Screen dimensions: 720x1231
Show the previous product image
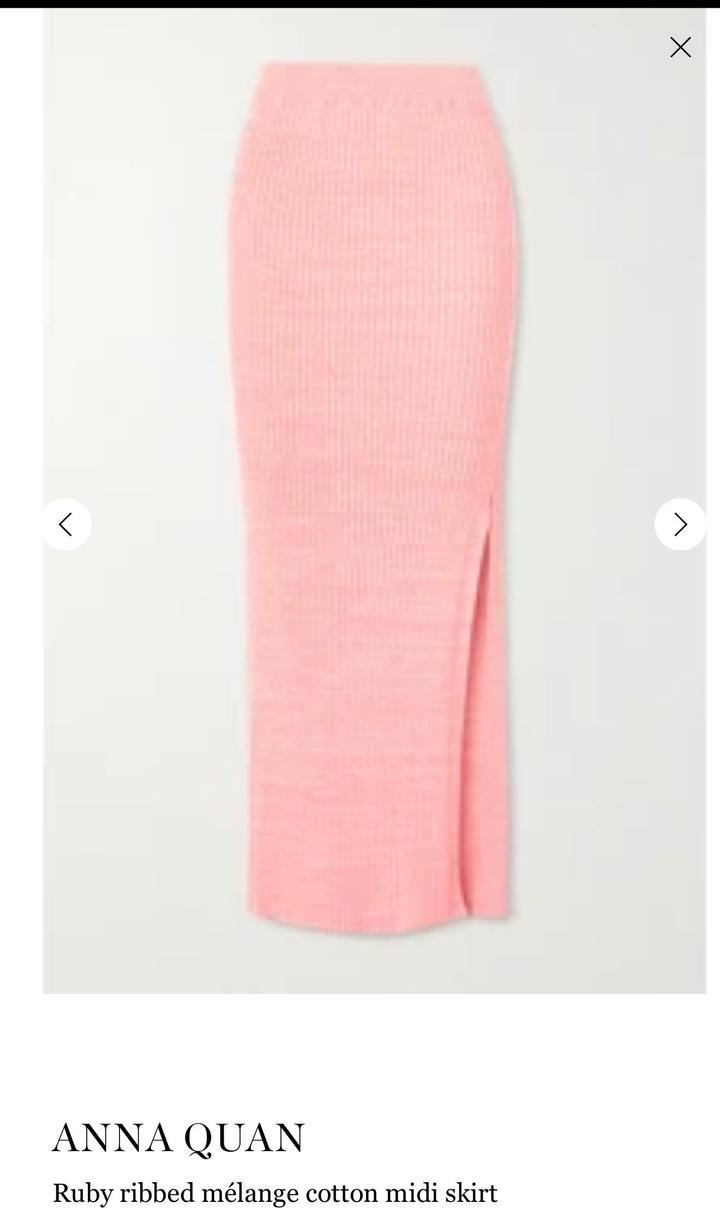(x=66, y=524)
